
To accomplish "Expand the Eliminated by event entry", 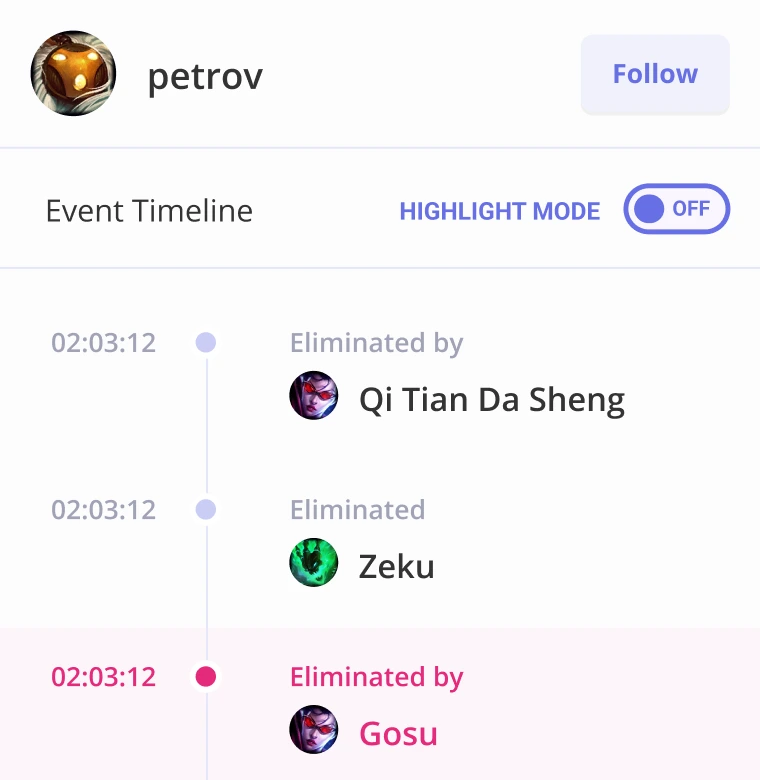I will 376,343.
